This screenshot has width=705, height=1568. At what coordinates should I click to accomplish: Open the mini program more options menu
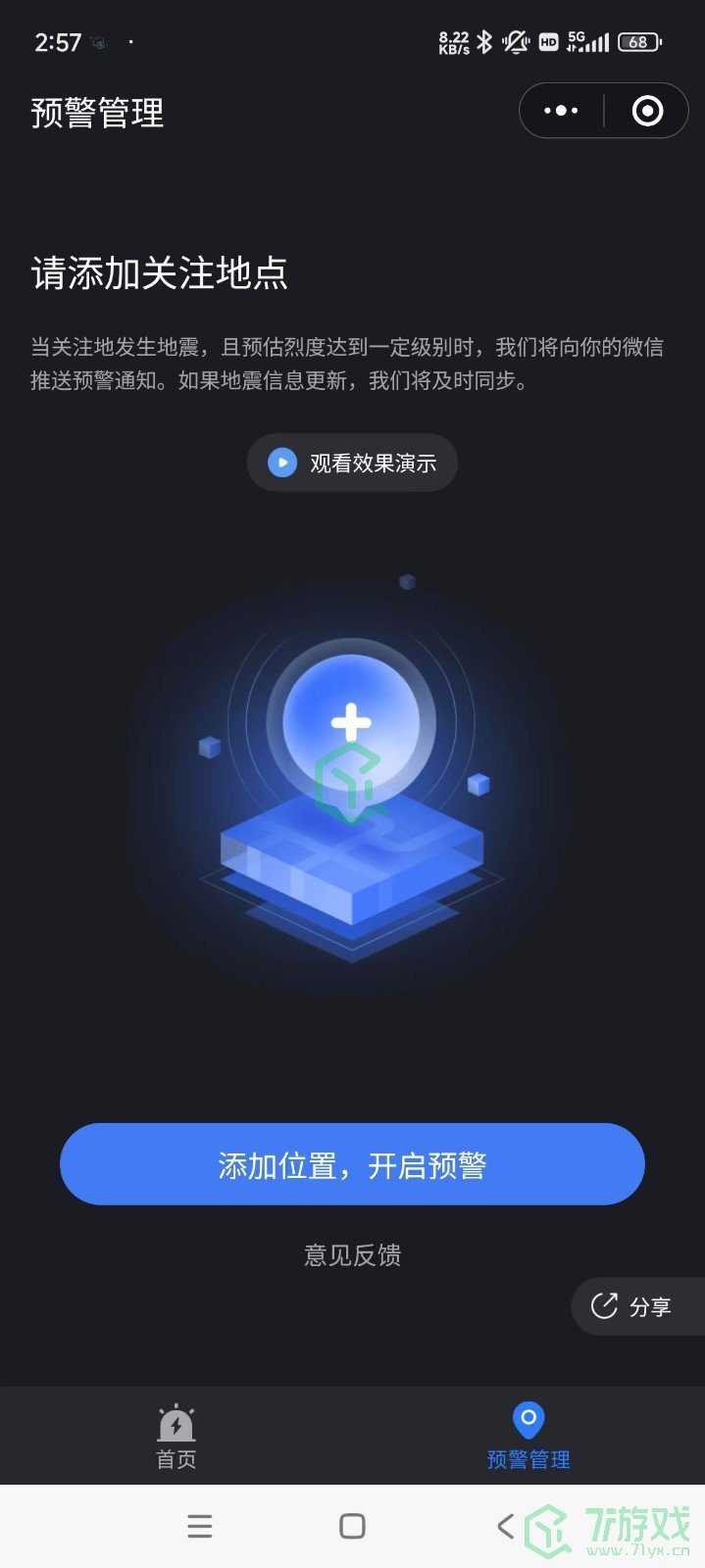point(561,111)
